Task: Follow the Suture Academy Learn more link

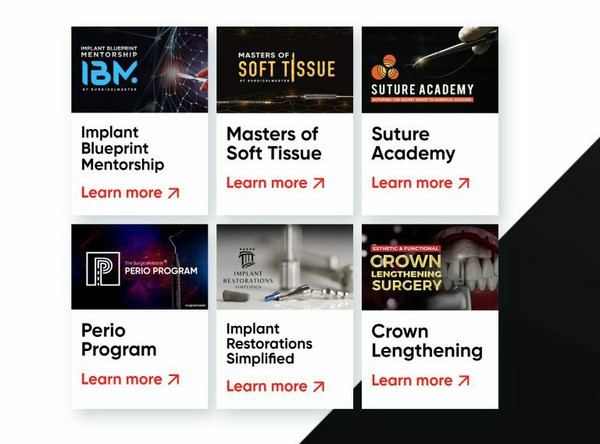Action: (420, 183)
